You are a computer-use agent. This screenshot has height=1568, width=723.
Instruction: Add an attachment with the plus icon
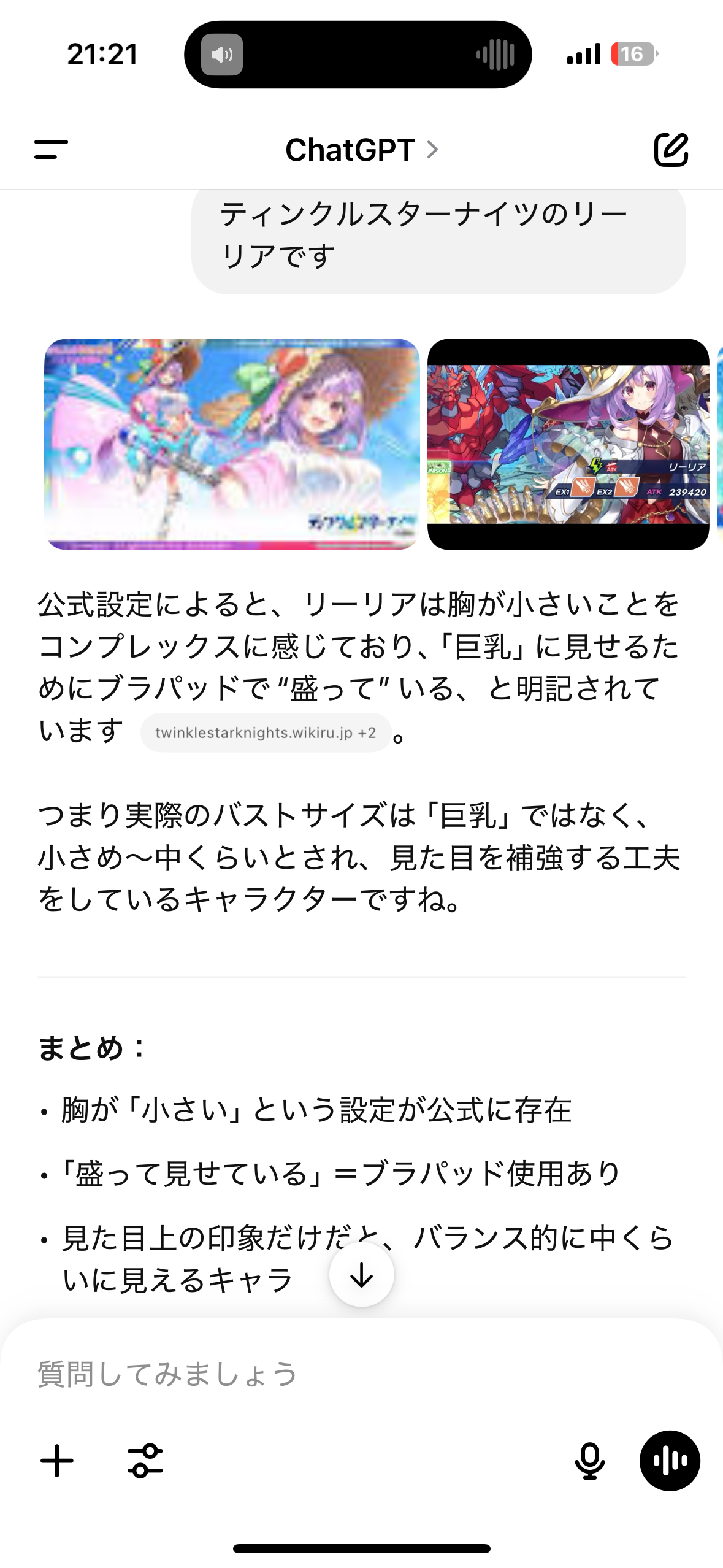57,1461
